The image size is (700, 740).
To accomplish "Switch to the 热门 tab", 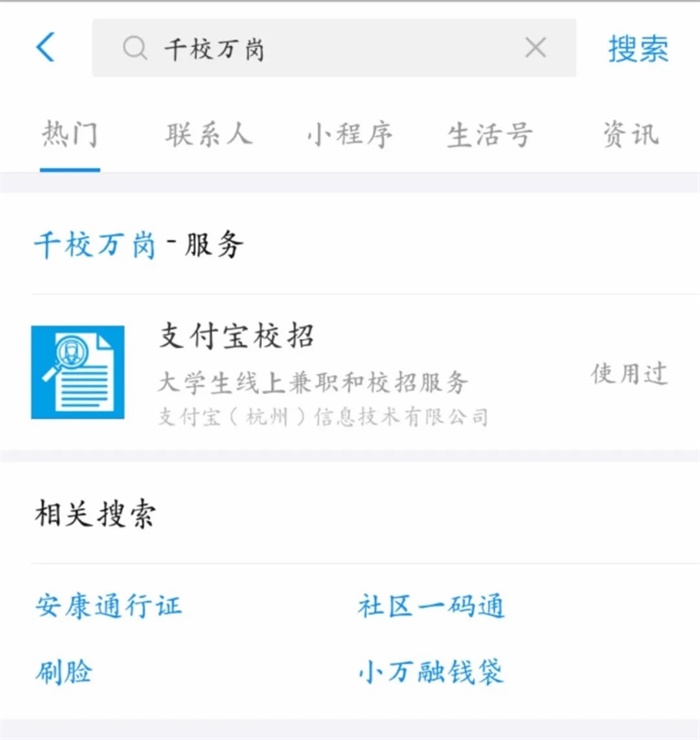I will [x=70, y=134].
